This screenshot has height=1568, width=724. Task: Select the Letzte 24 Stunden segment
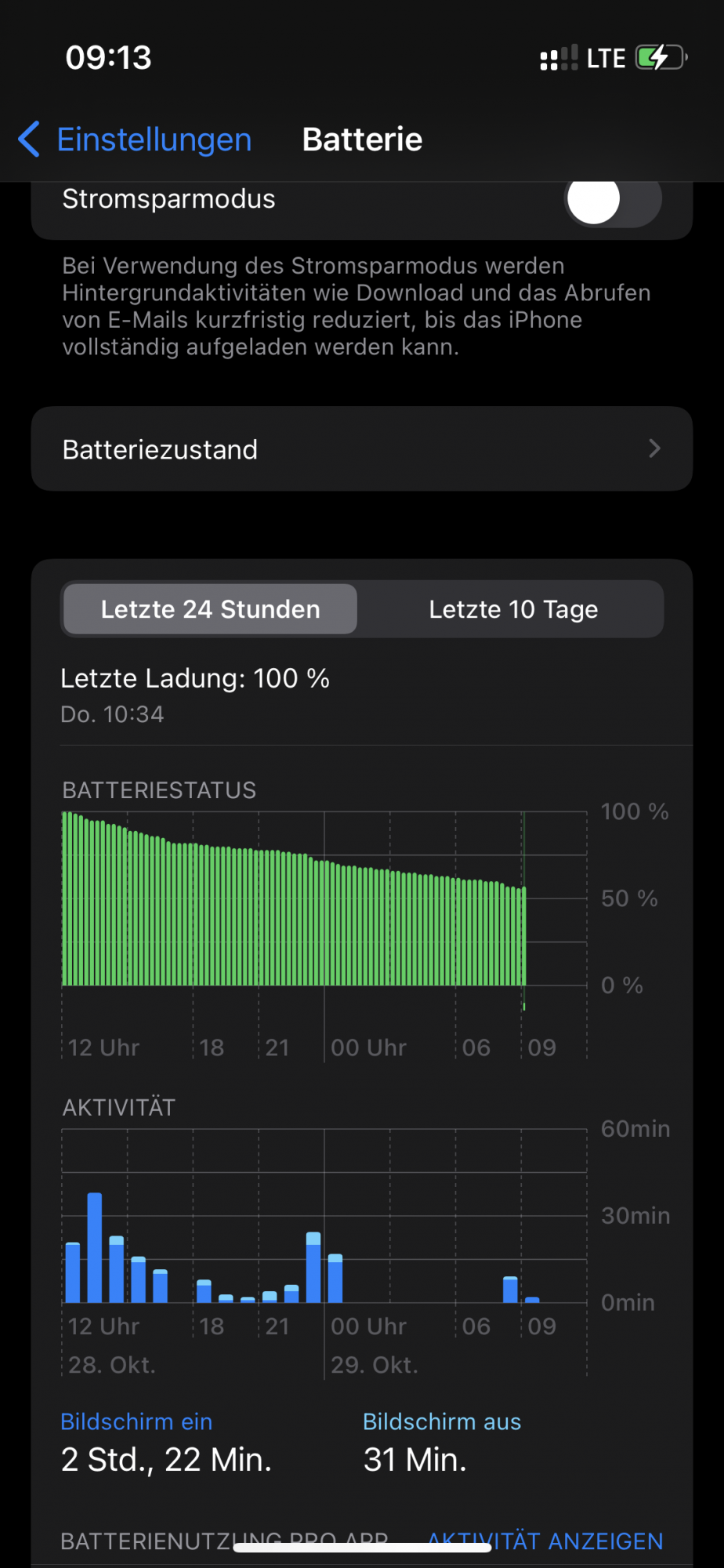tap(210, 609)
